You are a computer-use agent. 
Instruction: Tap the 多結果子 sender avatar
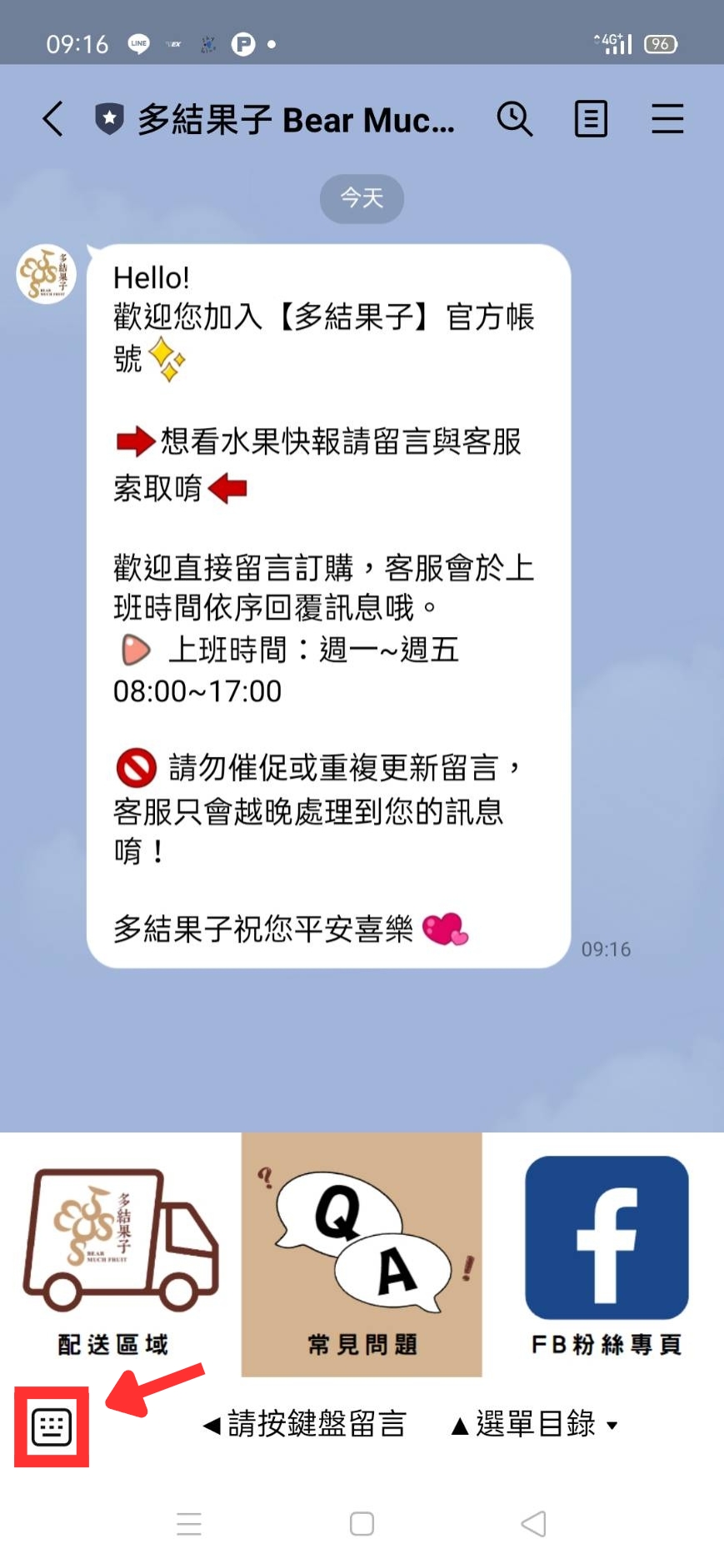[47, 274]
